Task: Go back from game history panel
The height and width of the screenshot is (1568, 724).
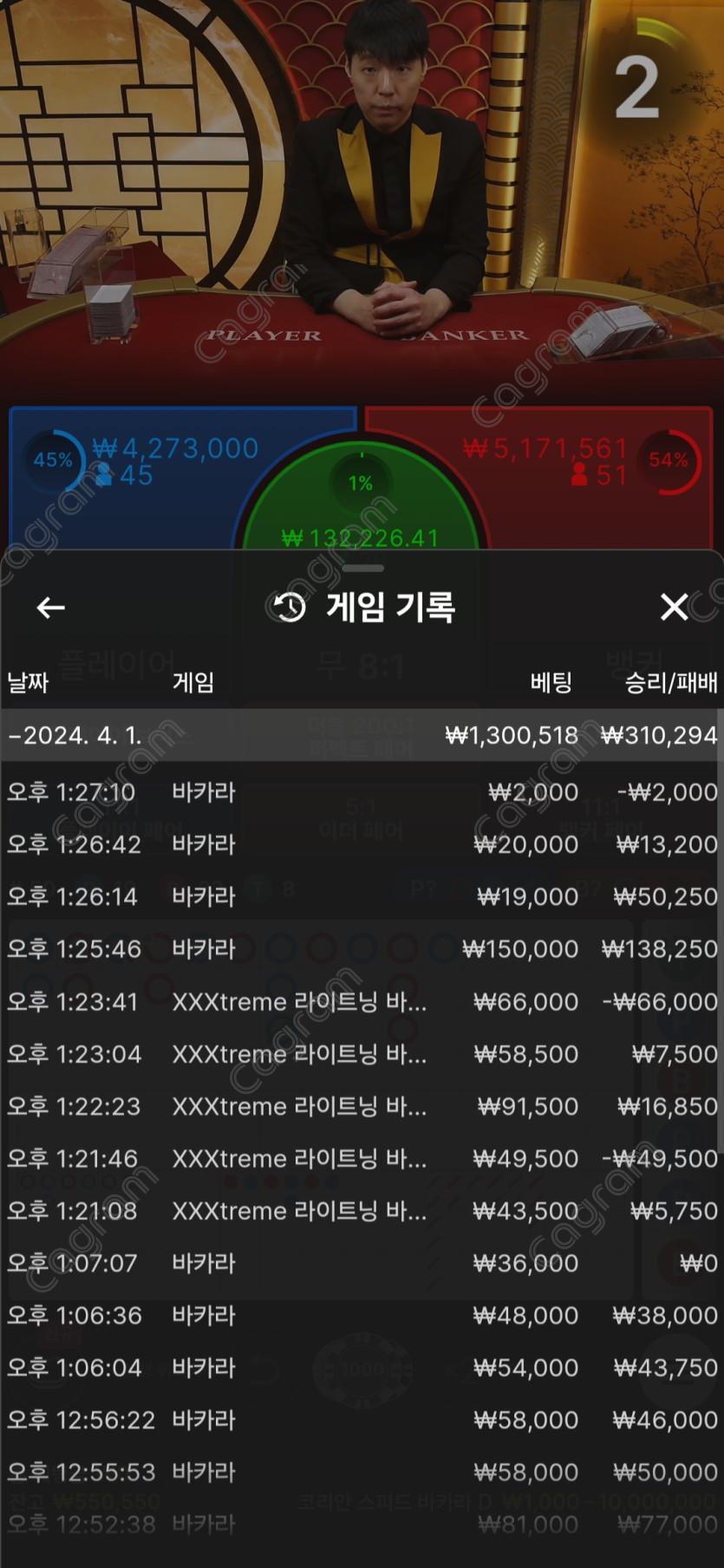Action: tap(50, 608)
